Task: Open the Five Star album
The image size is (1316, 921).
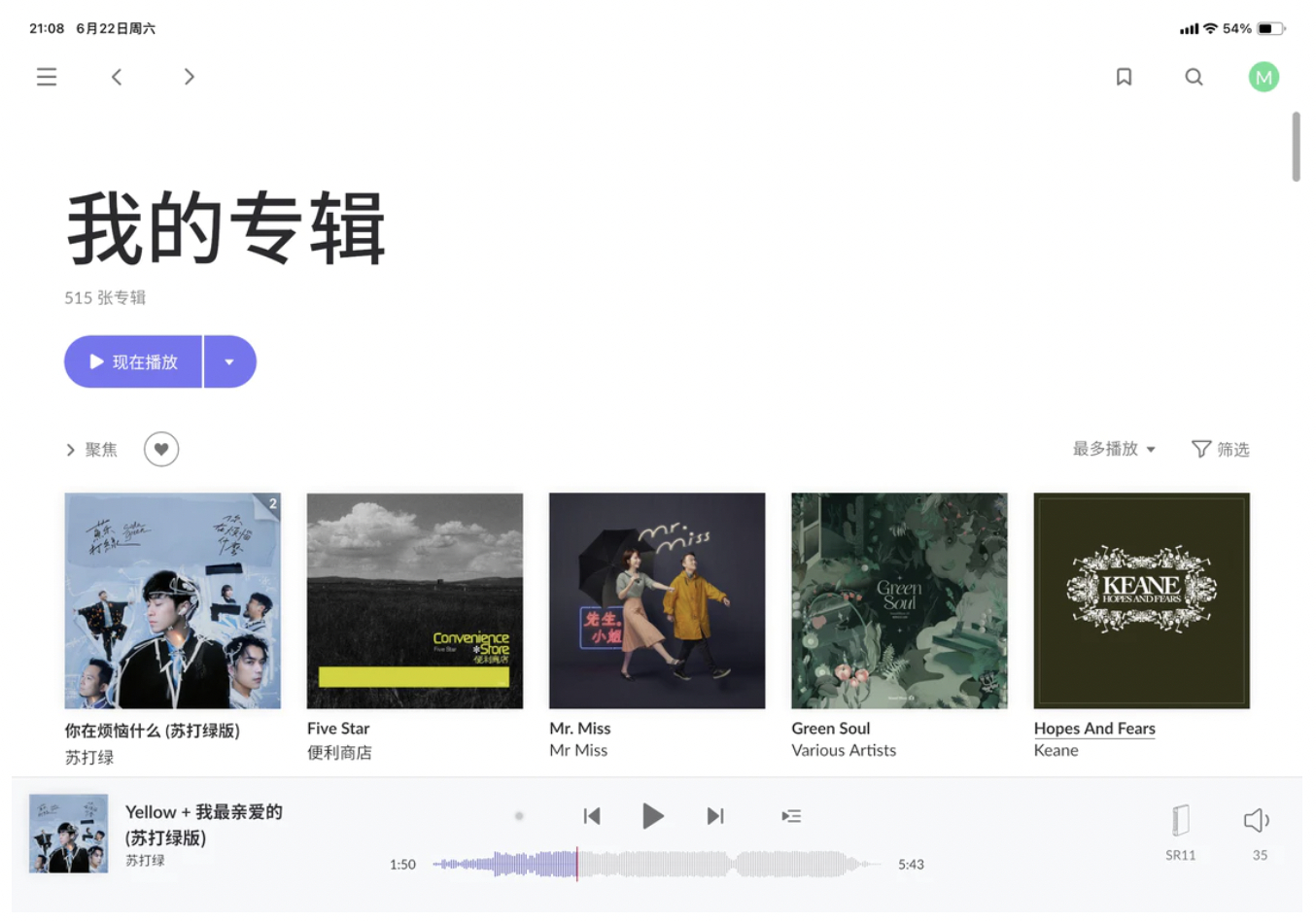Action: 414,600
